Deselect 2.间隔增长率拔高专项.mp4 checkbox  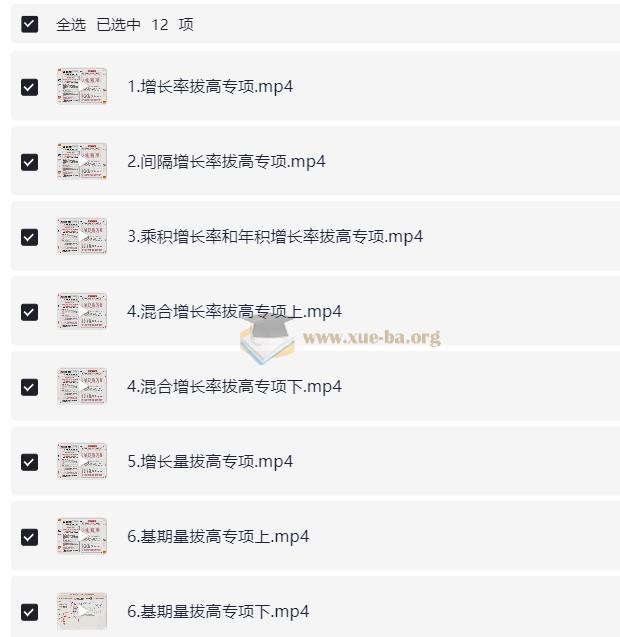pyautogui.click(x=30, y=162)
